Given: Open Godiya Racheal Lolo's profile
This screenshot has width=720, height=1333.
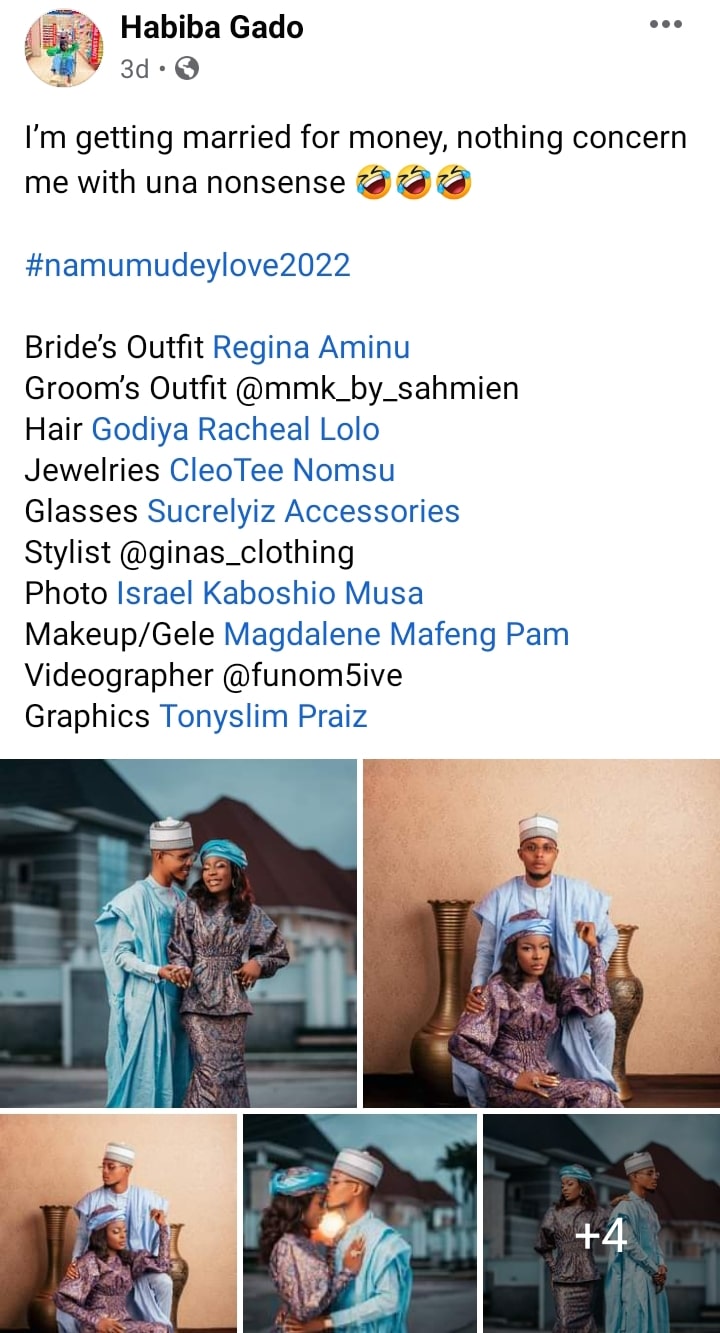Looking at the screenshot, I should (x=235, y=429).
